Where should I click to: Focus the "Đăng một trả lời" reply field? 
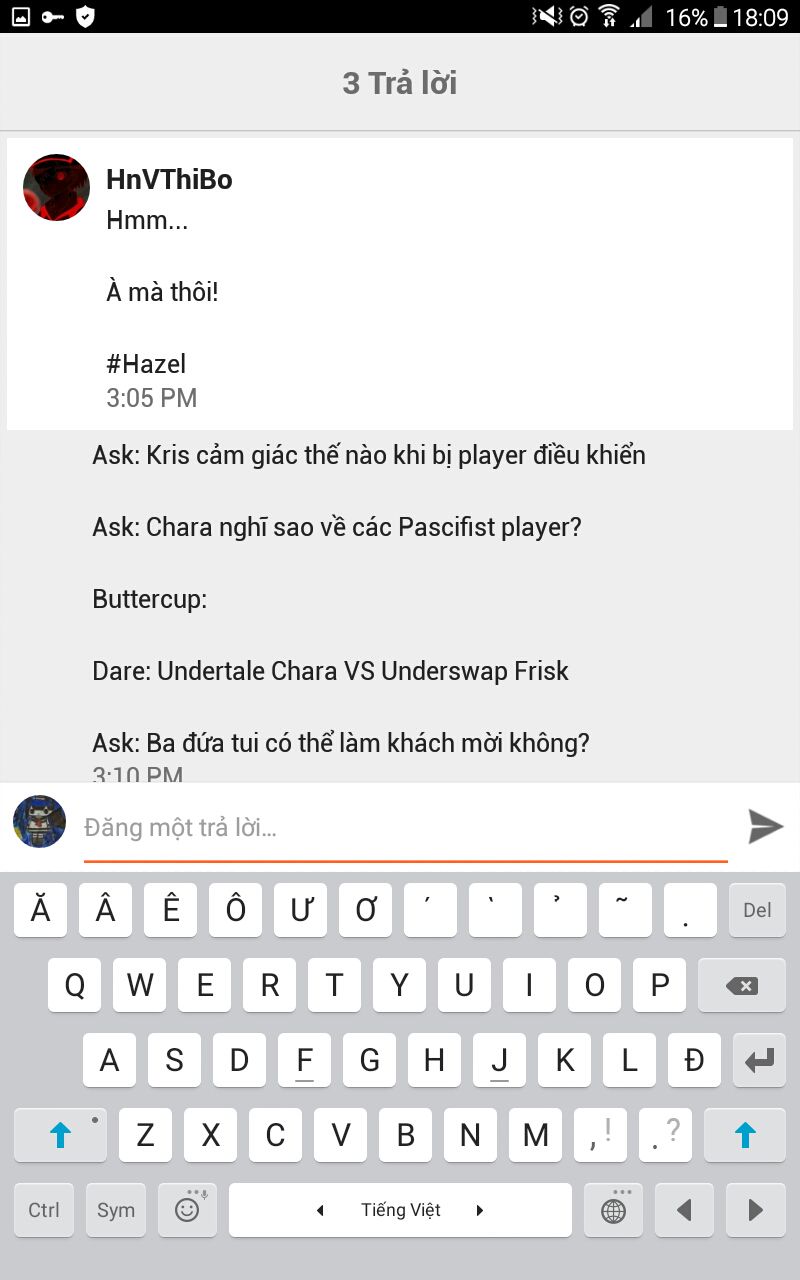pyautogui.click(x=405, y=827)
